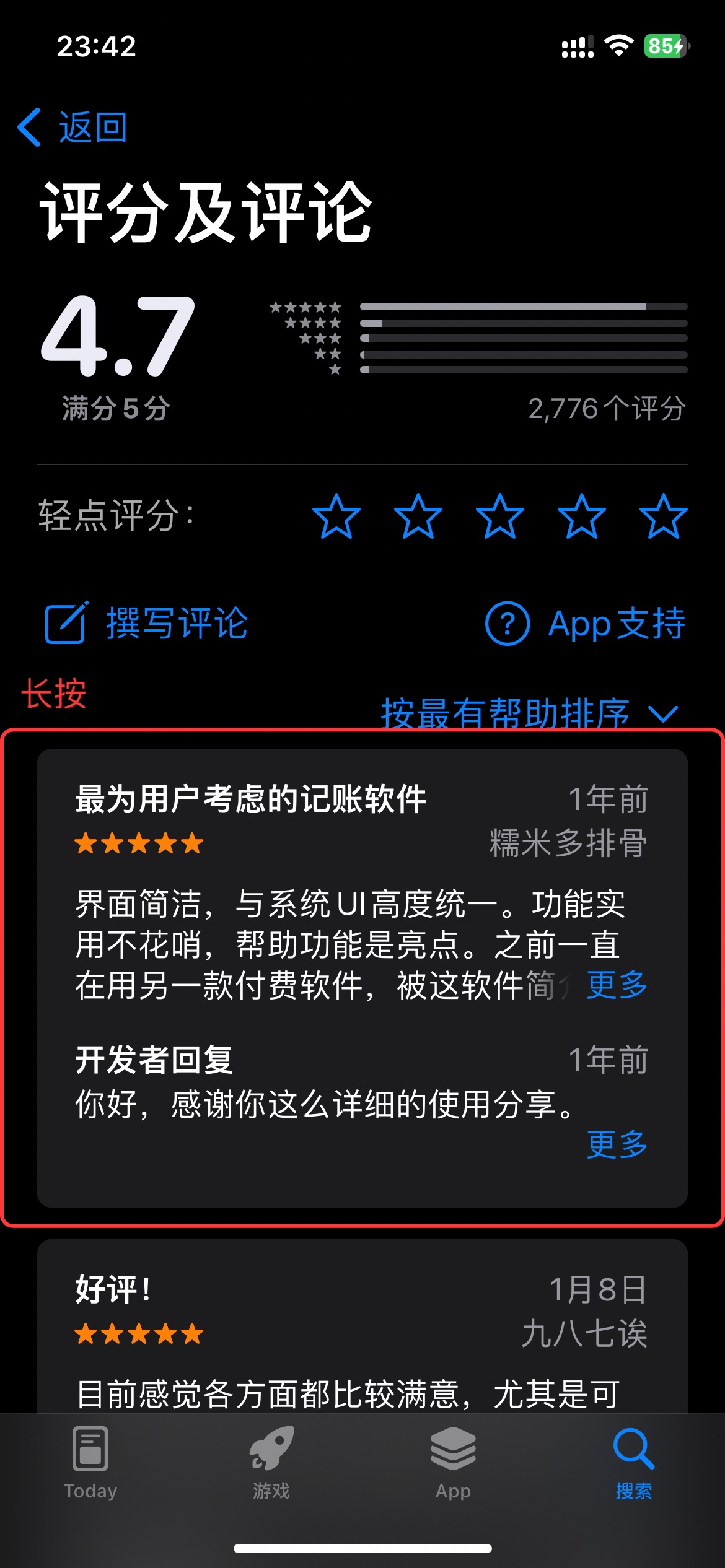Rate the app three stars
The width and height of the screenshot is (725, 1568).
499,516
